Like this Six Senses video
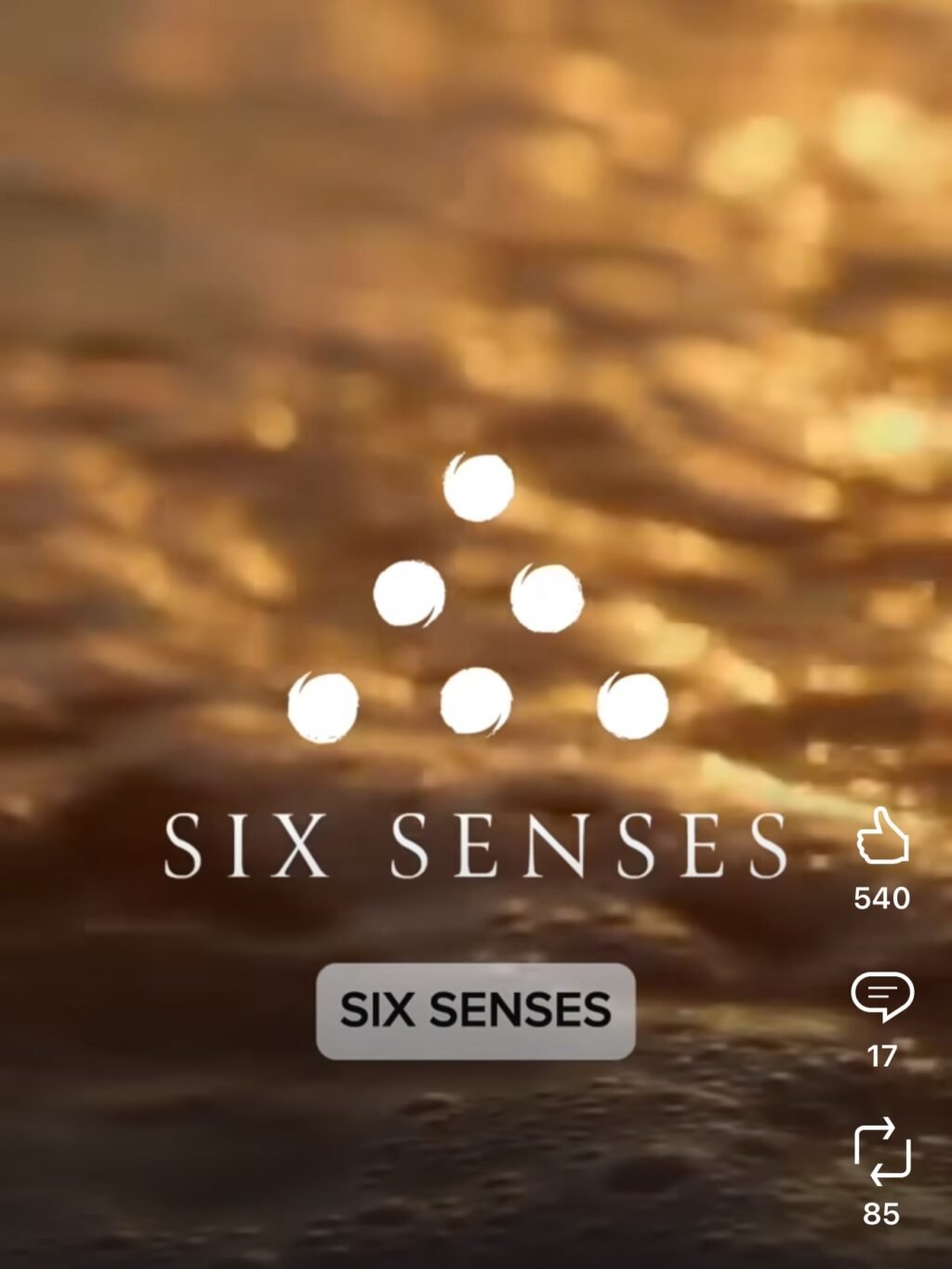This screenshot has height=1269, width=952. (881, 837)
